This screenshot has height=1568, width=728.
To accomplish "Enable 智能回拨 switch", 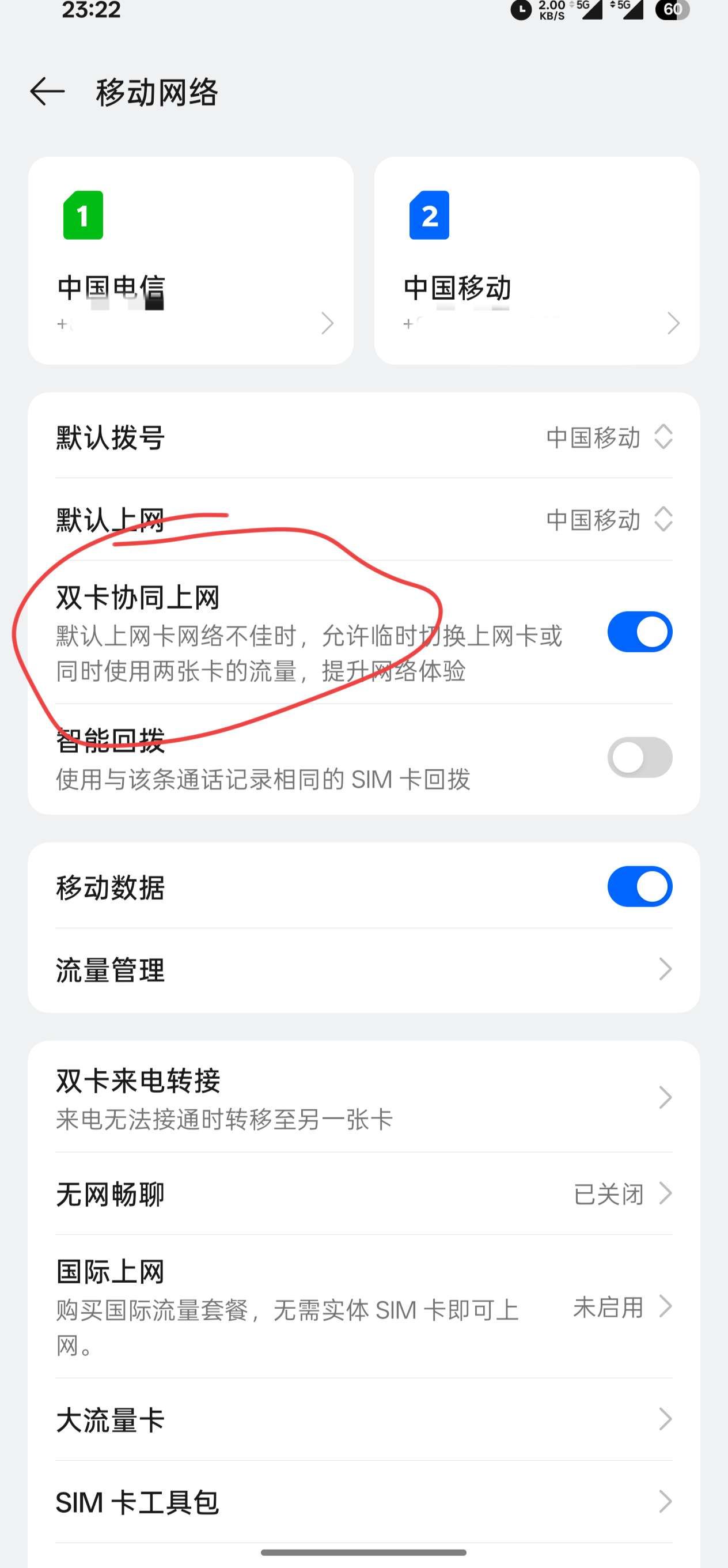I will tap(639, 757).
